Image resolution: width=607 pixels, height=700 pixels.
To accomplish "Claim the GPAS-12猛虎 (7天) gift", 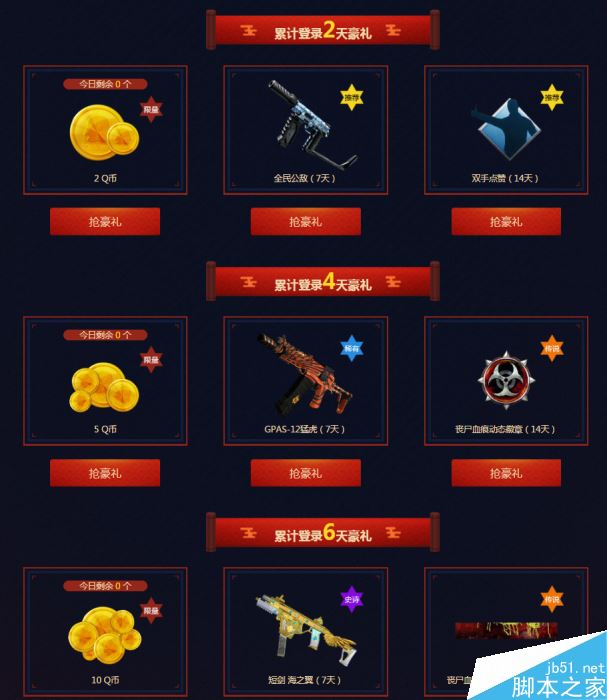I will [305, 473].
